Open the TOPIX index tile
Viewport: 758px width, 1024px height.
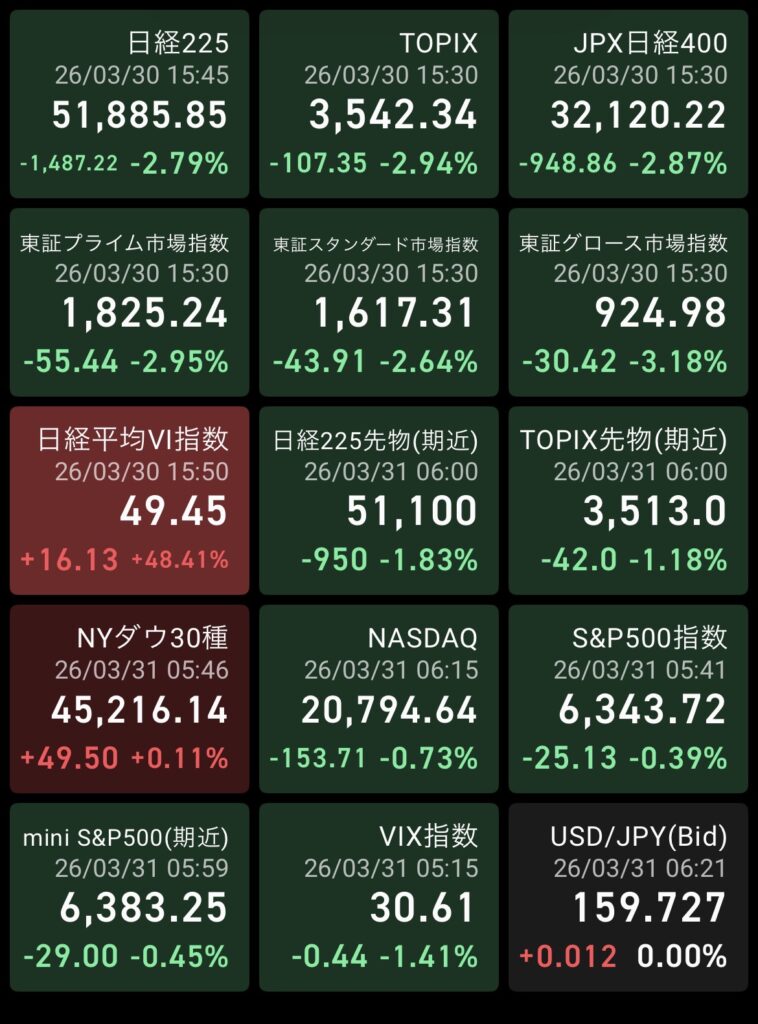click(x=378, y=104)
